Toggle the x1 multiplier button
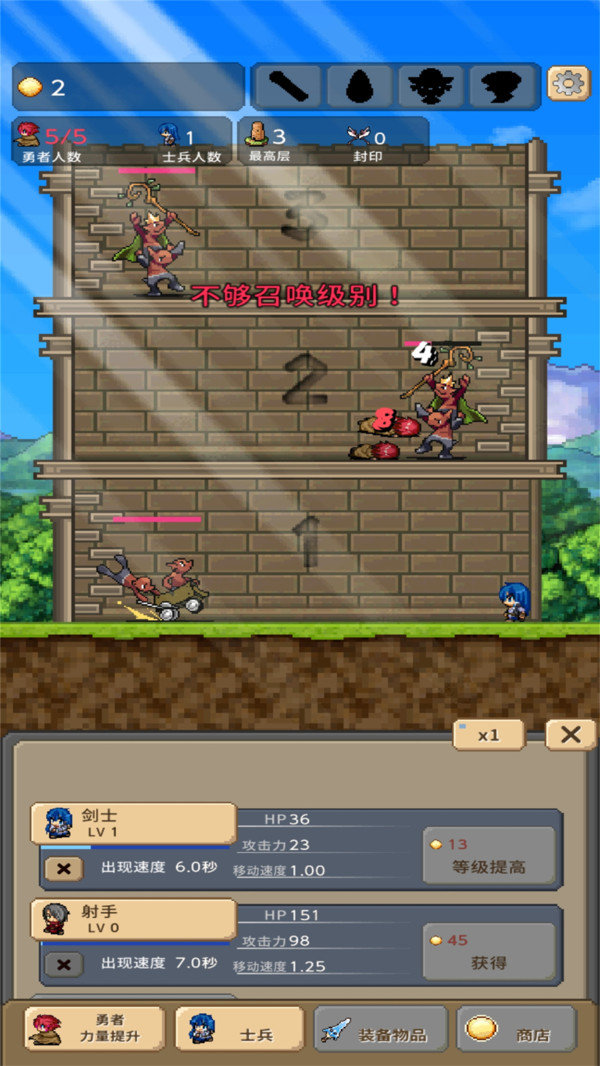 point(488,735)
